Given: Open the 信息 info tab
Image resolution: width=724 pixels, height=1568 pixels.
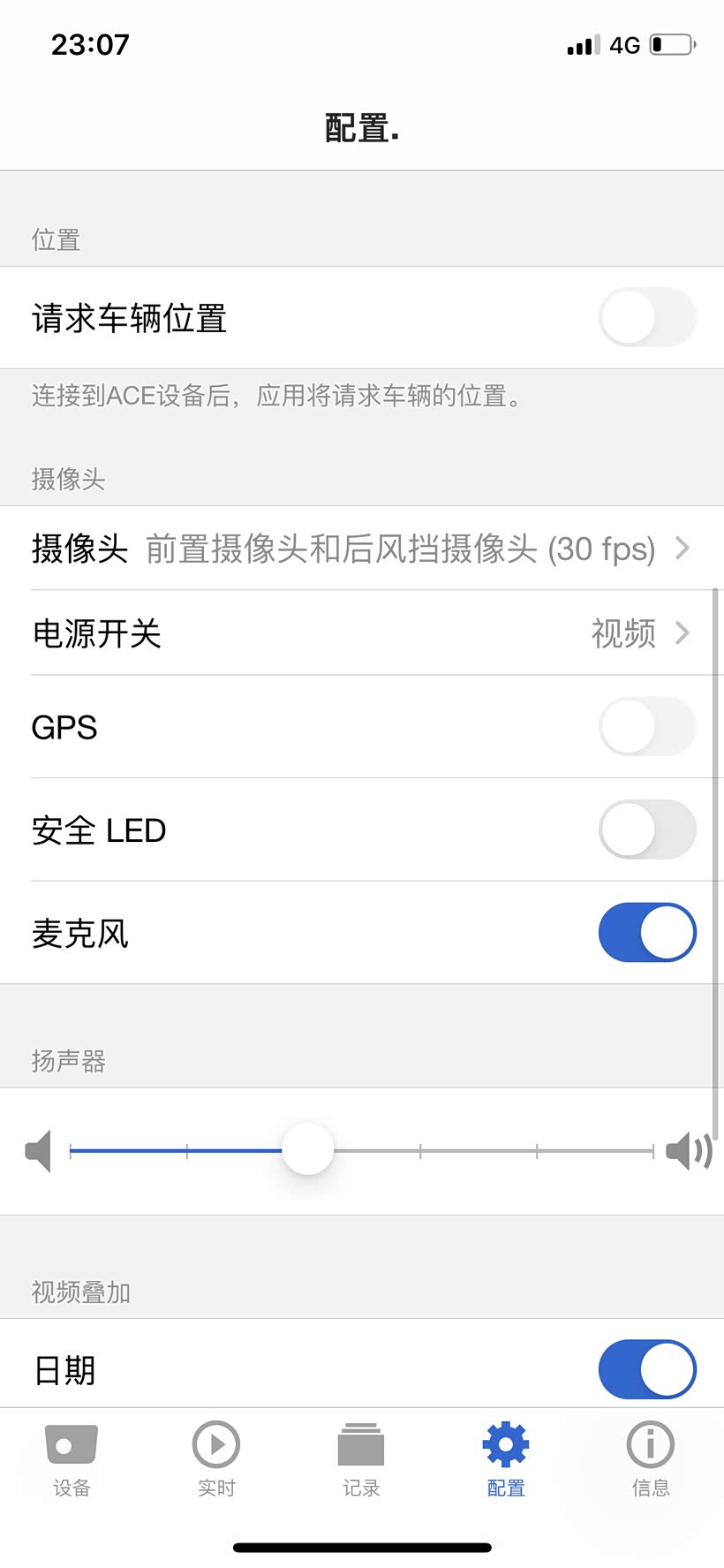Looking at the screenshot, I should pos(651,1459).
